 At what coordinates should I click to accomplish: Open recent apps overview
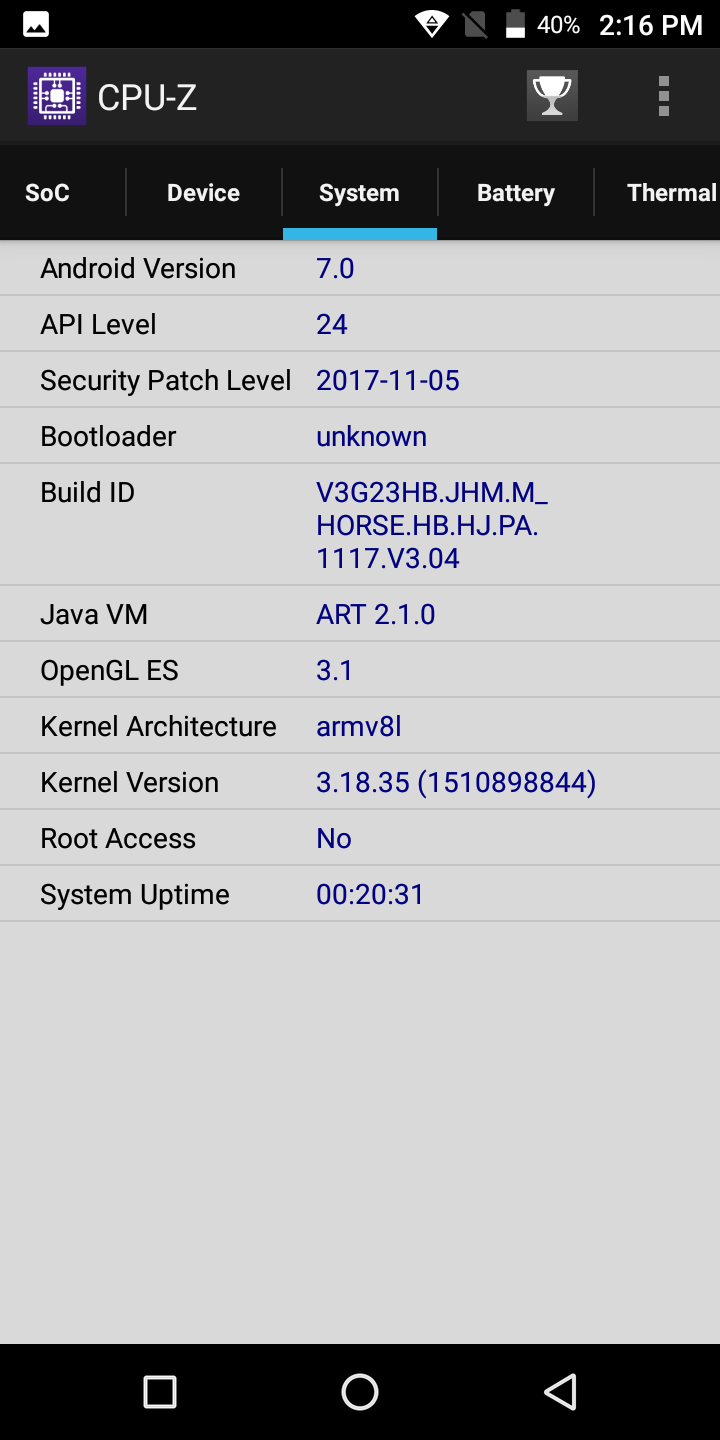(160, 1392)
